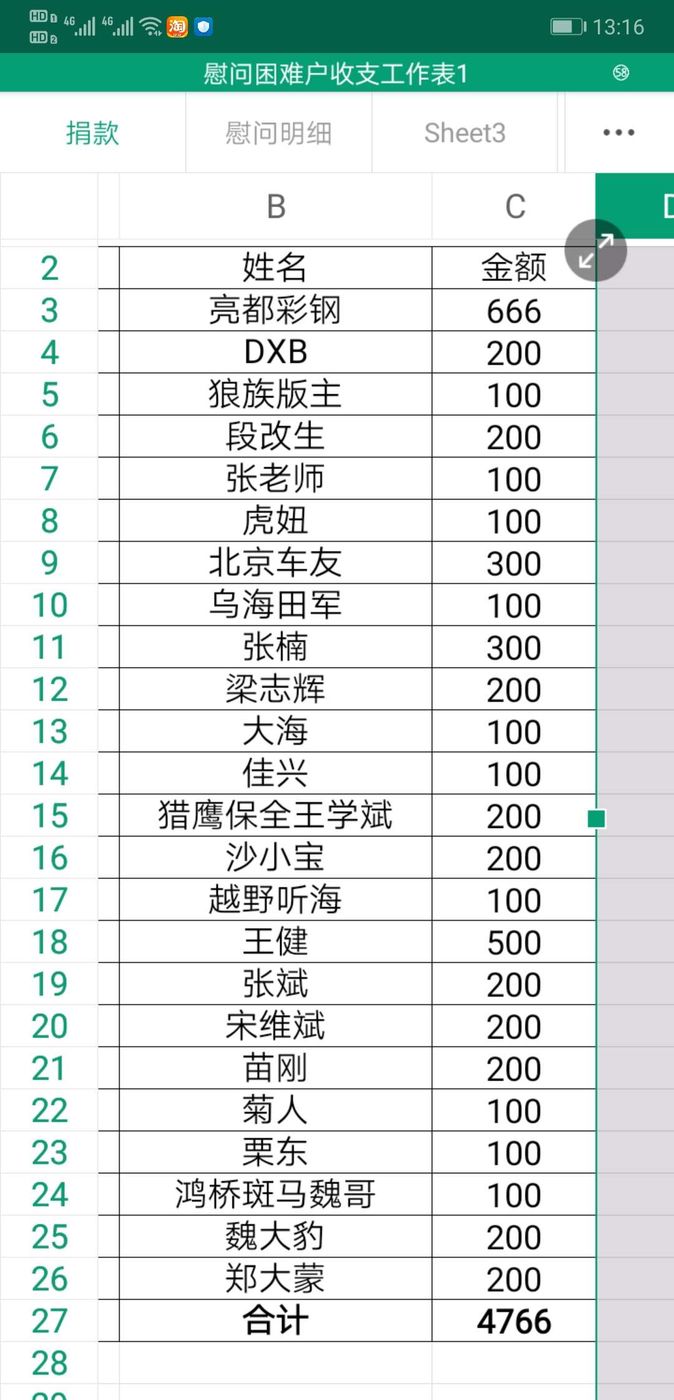674x1400 pixels.
Task: Tap the fullscreen expand arrows icon
Action: (595, 251)
